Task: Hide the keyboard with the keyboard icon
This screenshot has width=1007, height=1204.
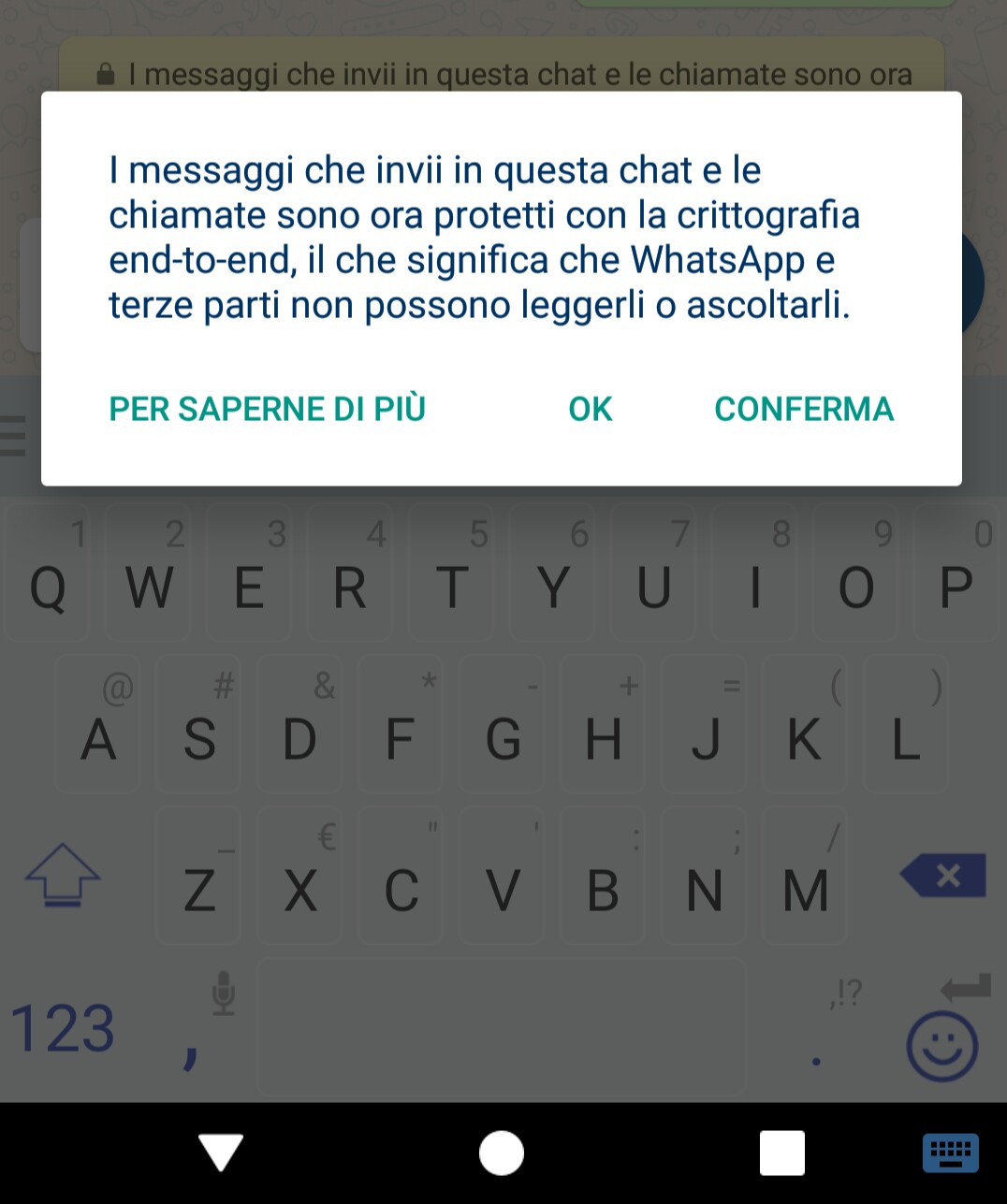Action: [950, 1153]
